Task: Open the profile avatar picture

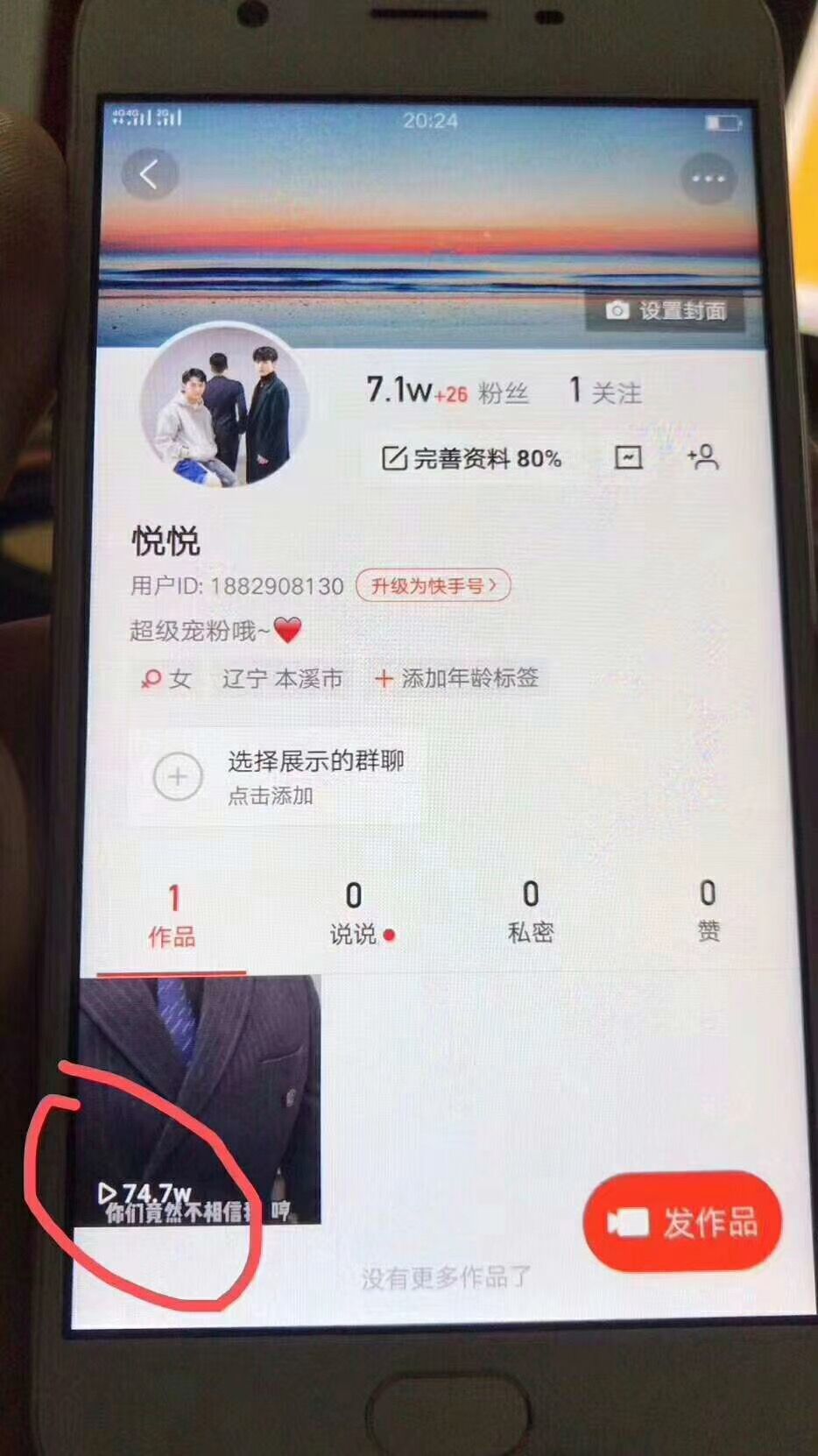Action: point(225,406)
